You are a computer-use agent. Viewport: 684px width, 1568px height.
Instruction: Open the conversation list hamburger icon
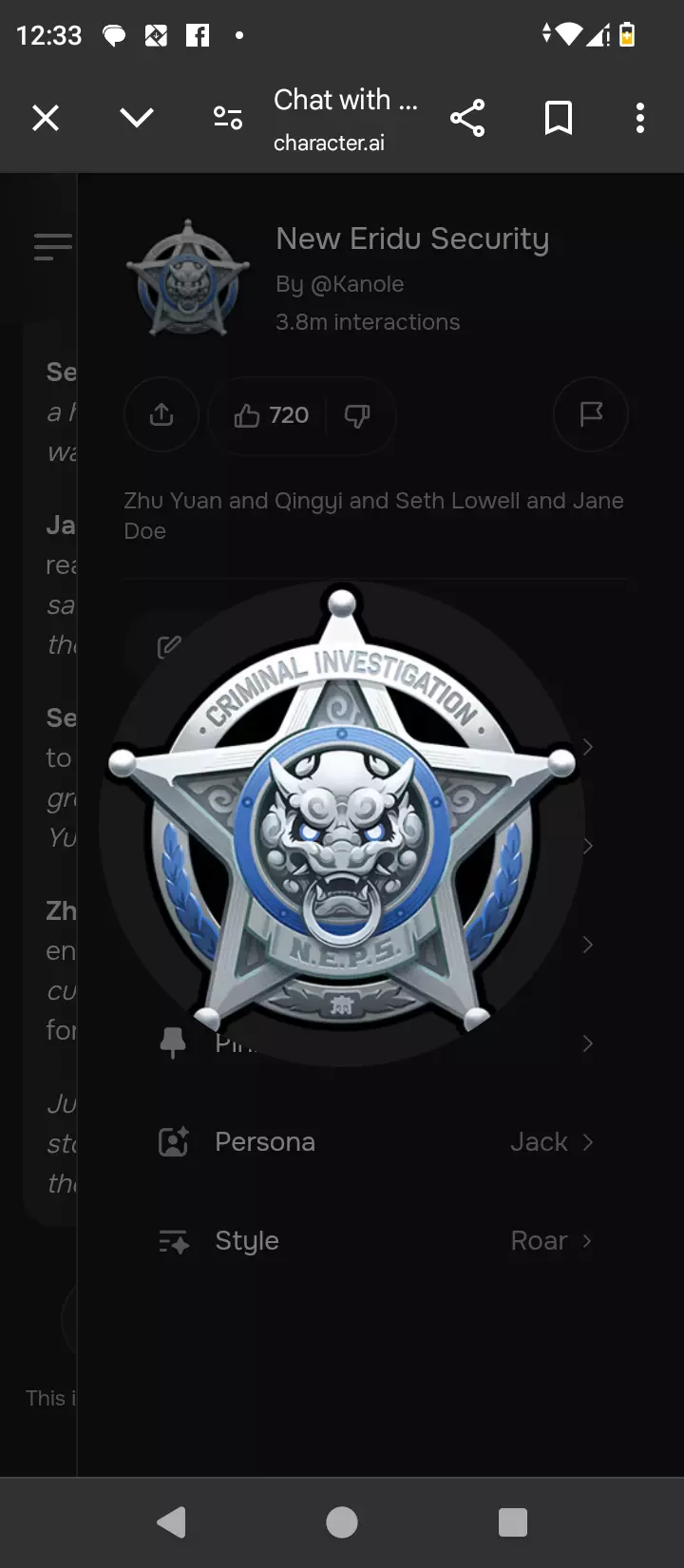click(x=52, y=247)
